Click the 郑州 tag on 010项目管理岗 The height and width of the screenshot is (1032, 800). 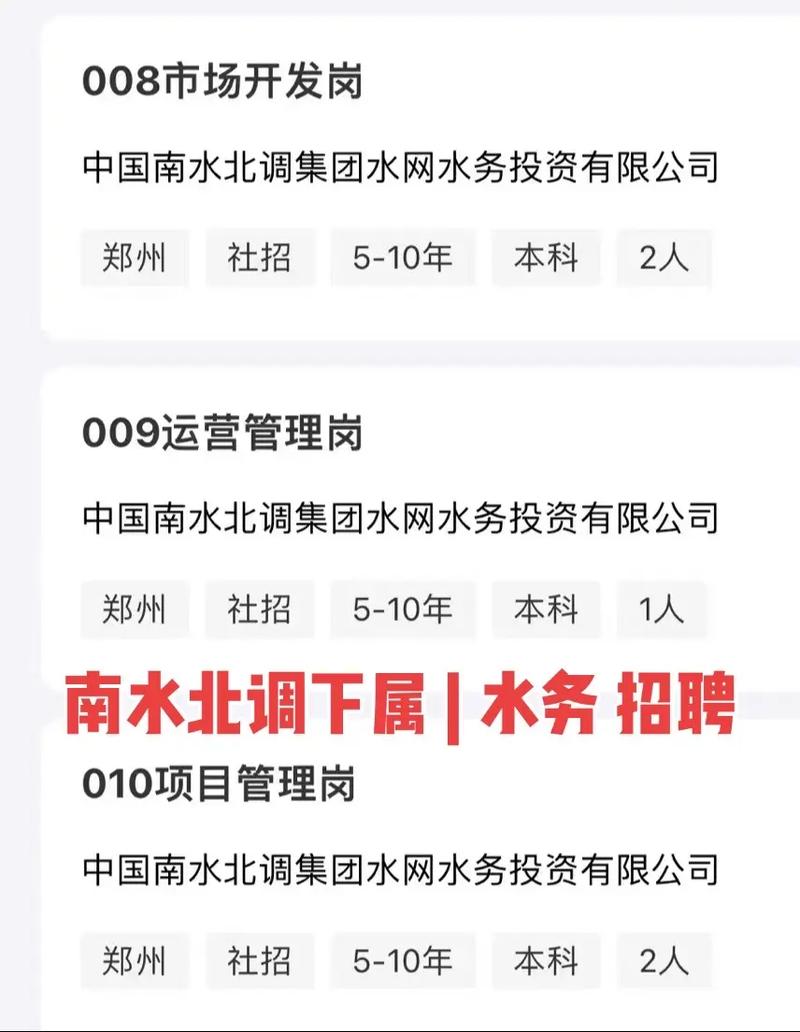pos(135,959)
